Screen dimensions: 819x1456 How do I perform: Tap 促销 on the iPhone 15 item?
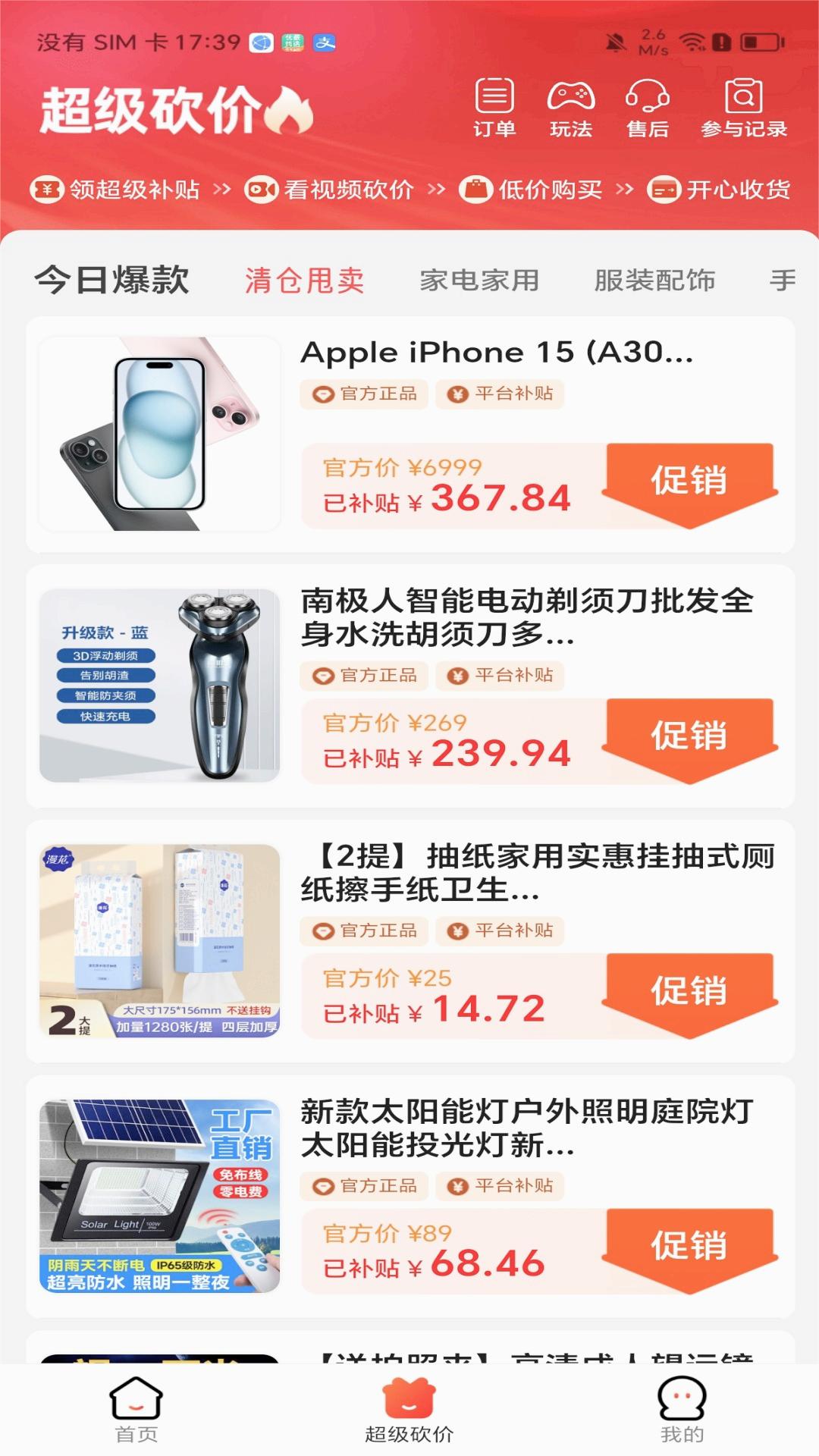tap(690, 479)
